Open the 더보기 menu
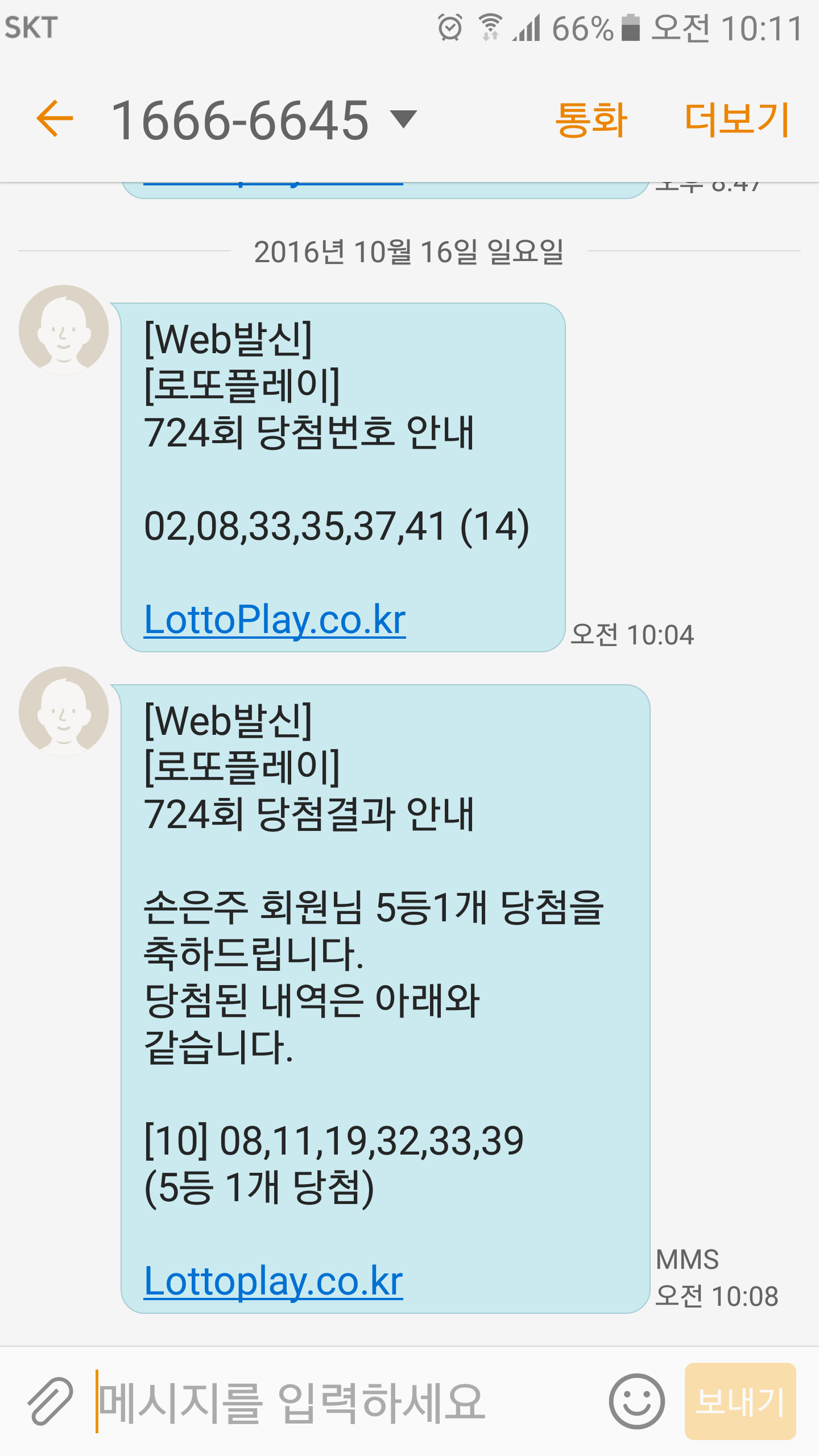The width and height of the screenshot is (819, 1456). pyautogui.click(x=737, y=119)
